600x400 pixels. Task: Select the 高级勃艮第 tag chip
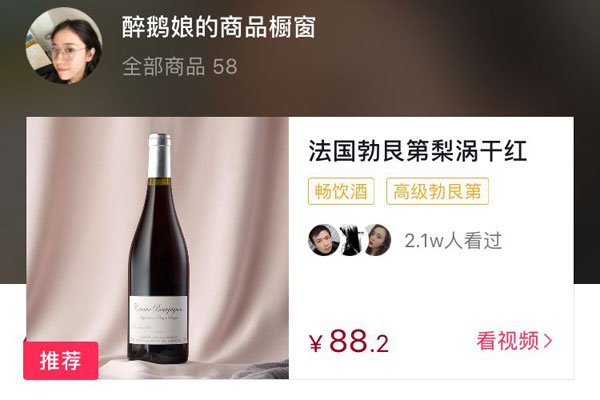437,191
